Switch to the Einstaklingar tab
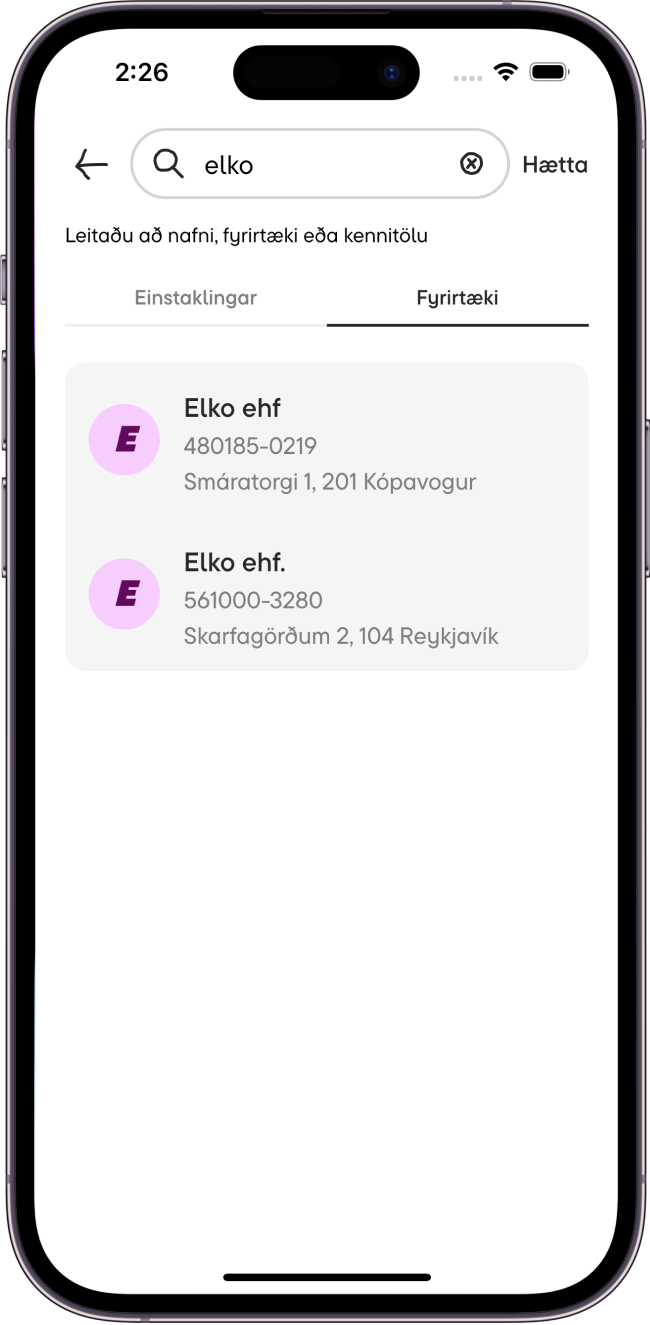 pyautogui.click(x=196, y=298)
